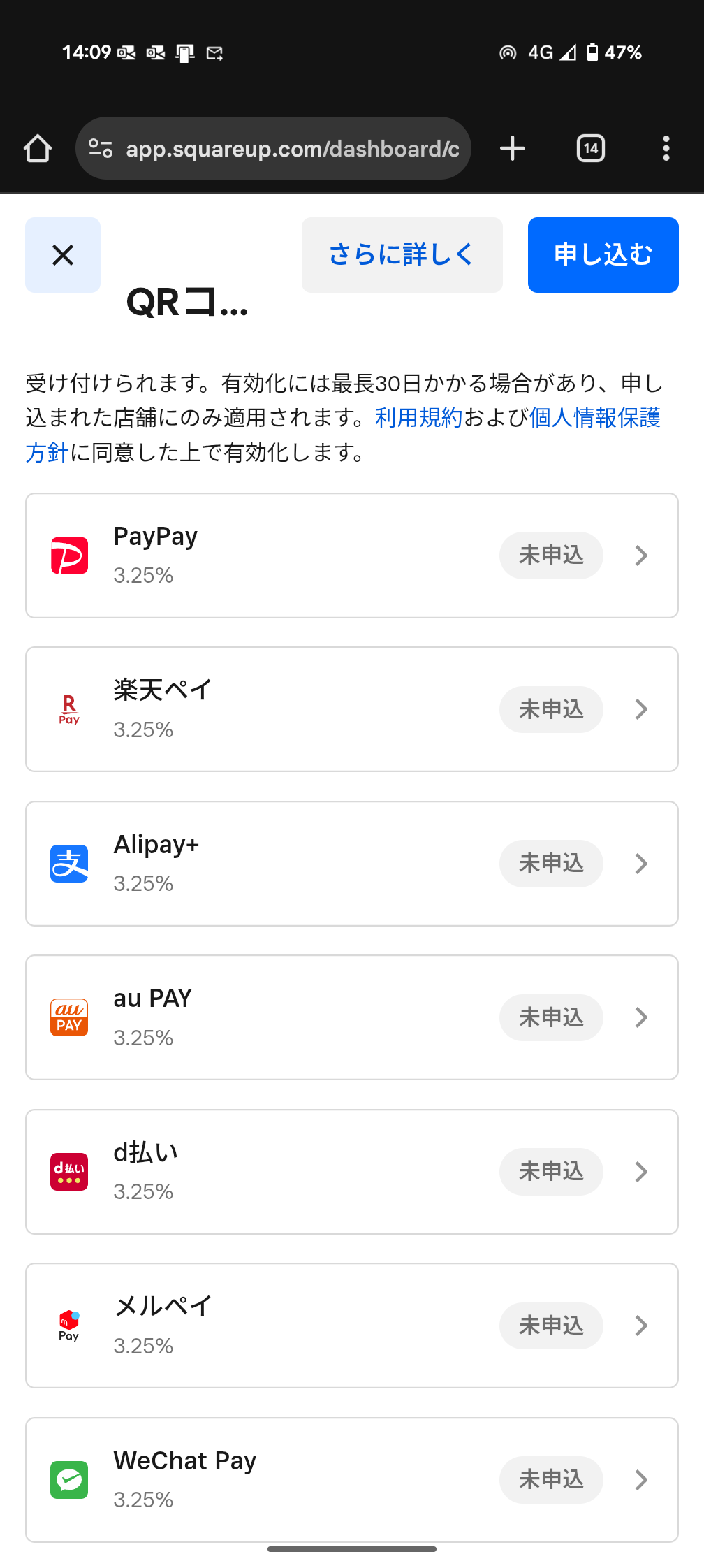Open the PayPay payment row
This screenshot has height=1568, width=704.
(352, 556)
